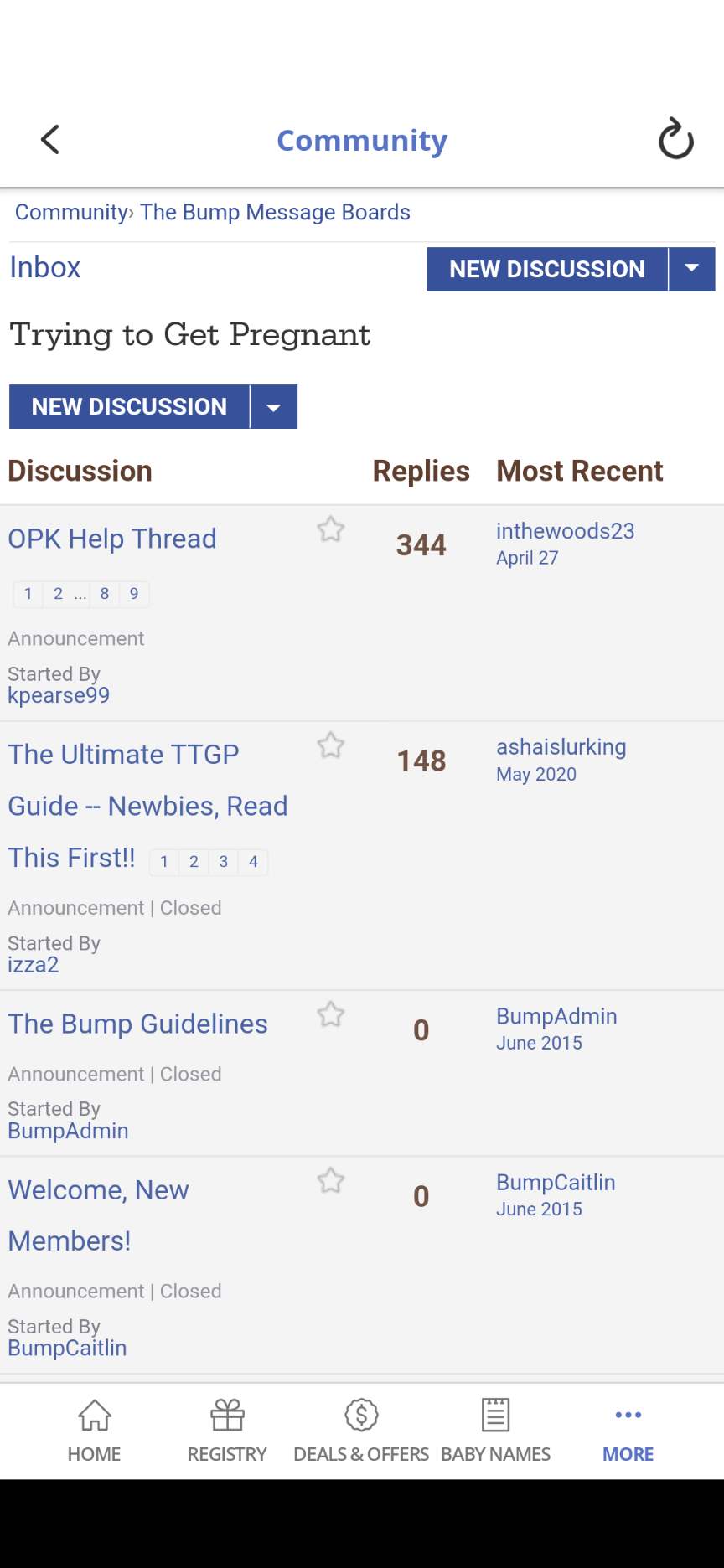Jump to page 9 of OPK Help Thread
The width and height of the screenshot is (724, 1568).
coord(134,594)
